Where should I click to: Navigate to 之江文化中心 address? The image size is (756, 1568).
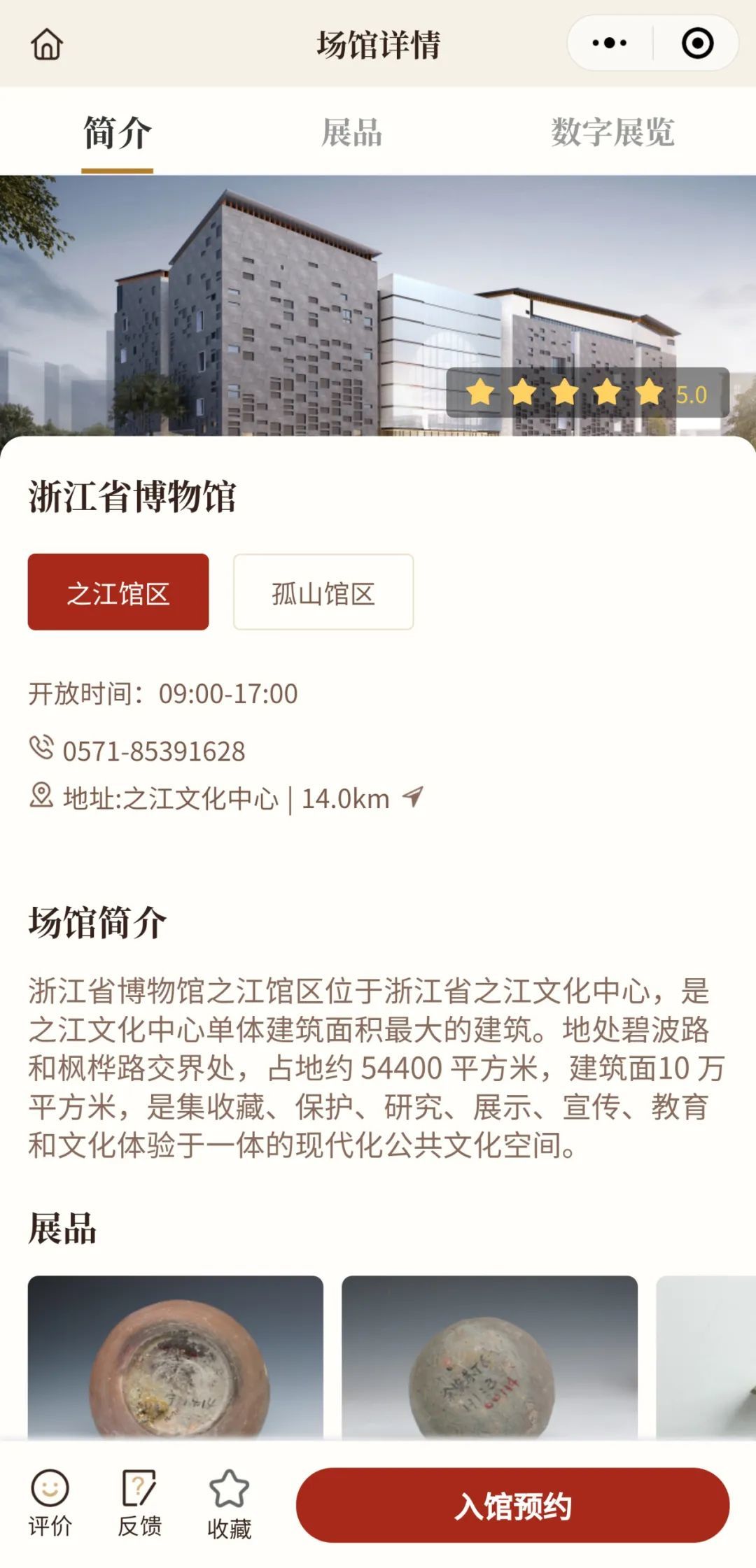[x=413, y=797]
